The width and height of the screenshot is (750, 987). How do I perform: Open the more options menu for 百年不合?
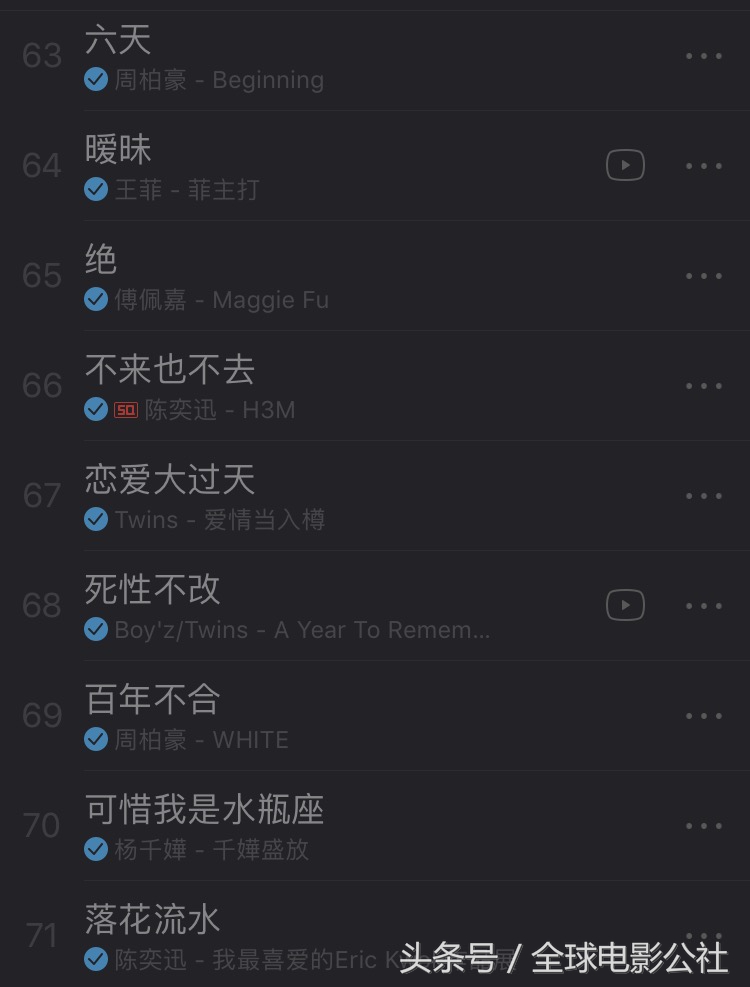click(704, 716)
